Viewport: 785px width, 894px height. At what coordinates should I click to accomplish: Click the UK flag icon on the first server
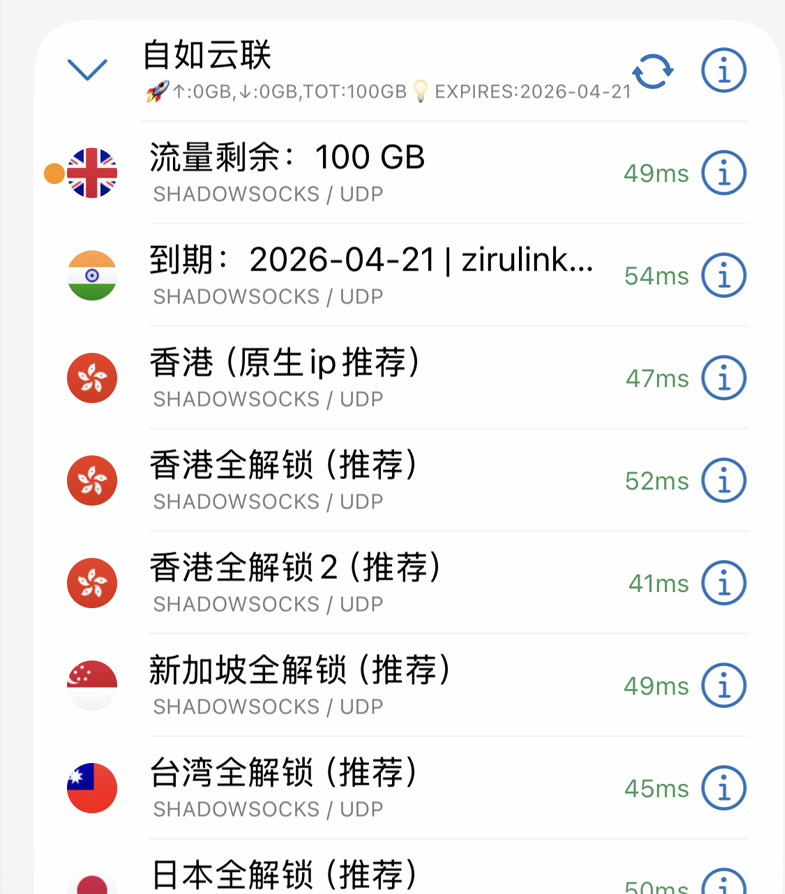(92, 172)
